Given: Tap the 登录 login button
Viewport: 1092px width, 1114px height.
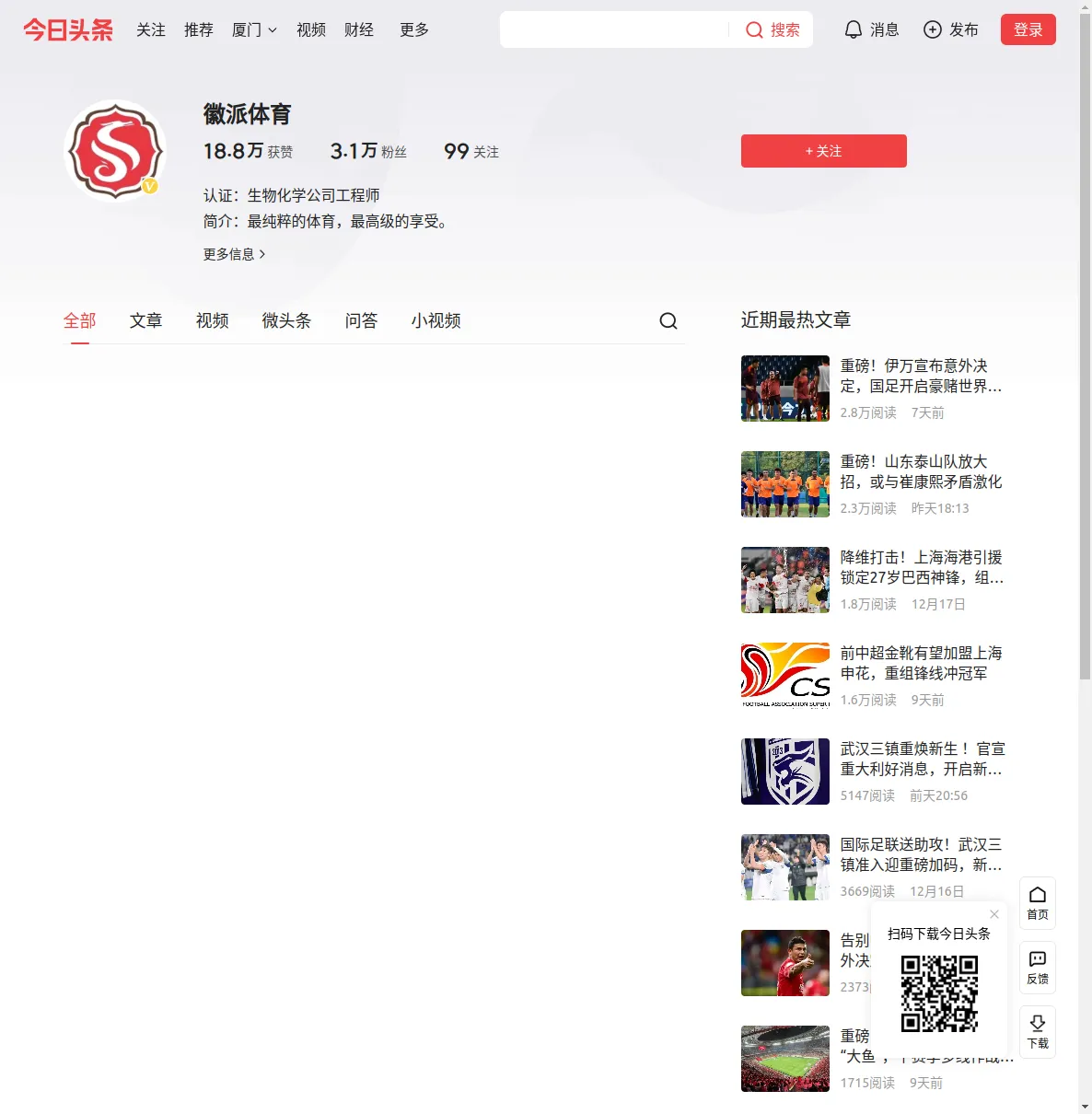Looking at the screenshot, I should coord(1028,30).
